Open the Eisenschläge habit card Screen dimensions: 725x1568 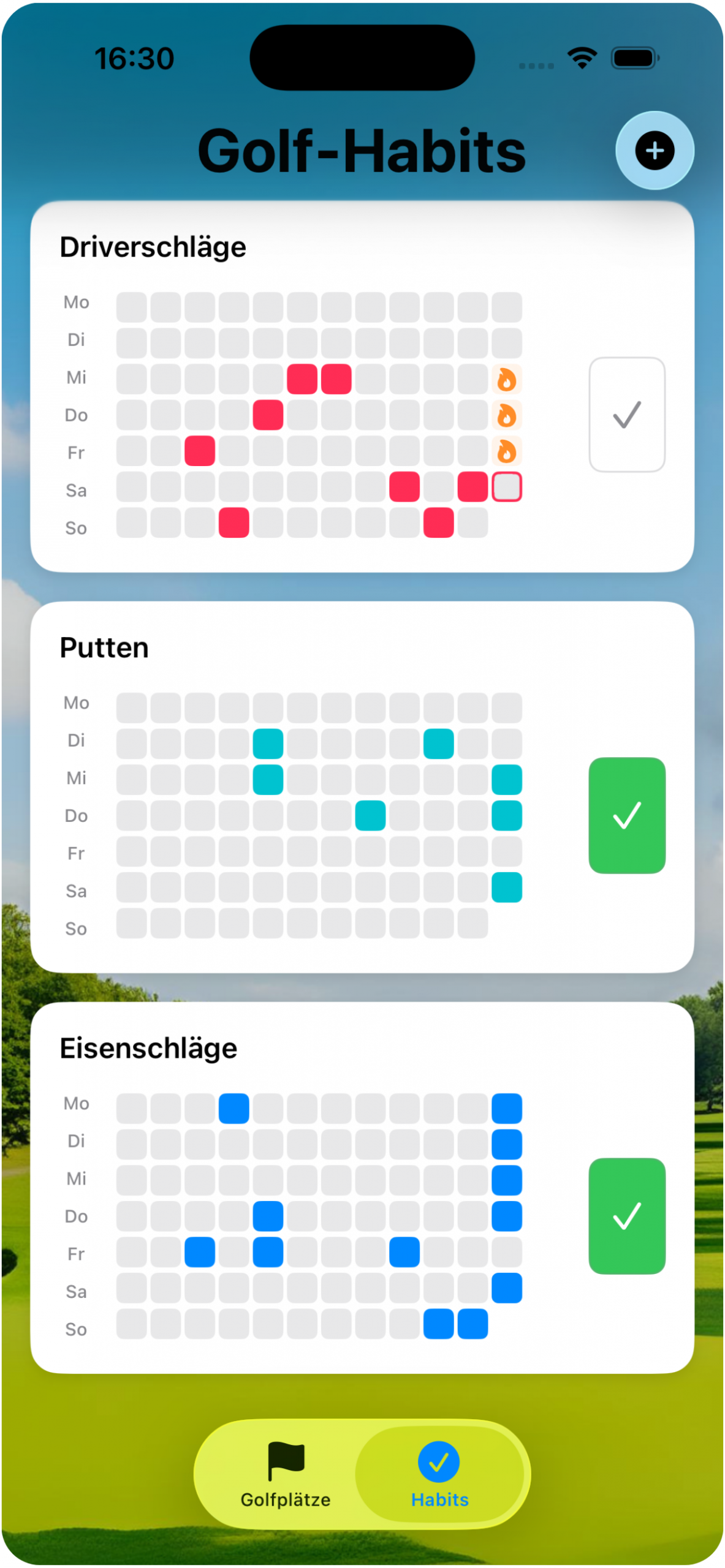point(148,1048)
